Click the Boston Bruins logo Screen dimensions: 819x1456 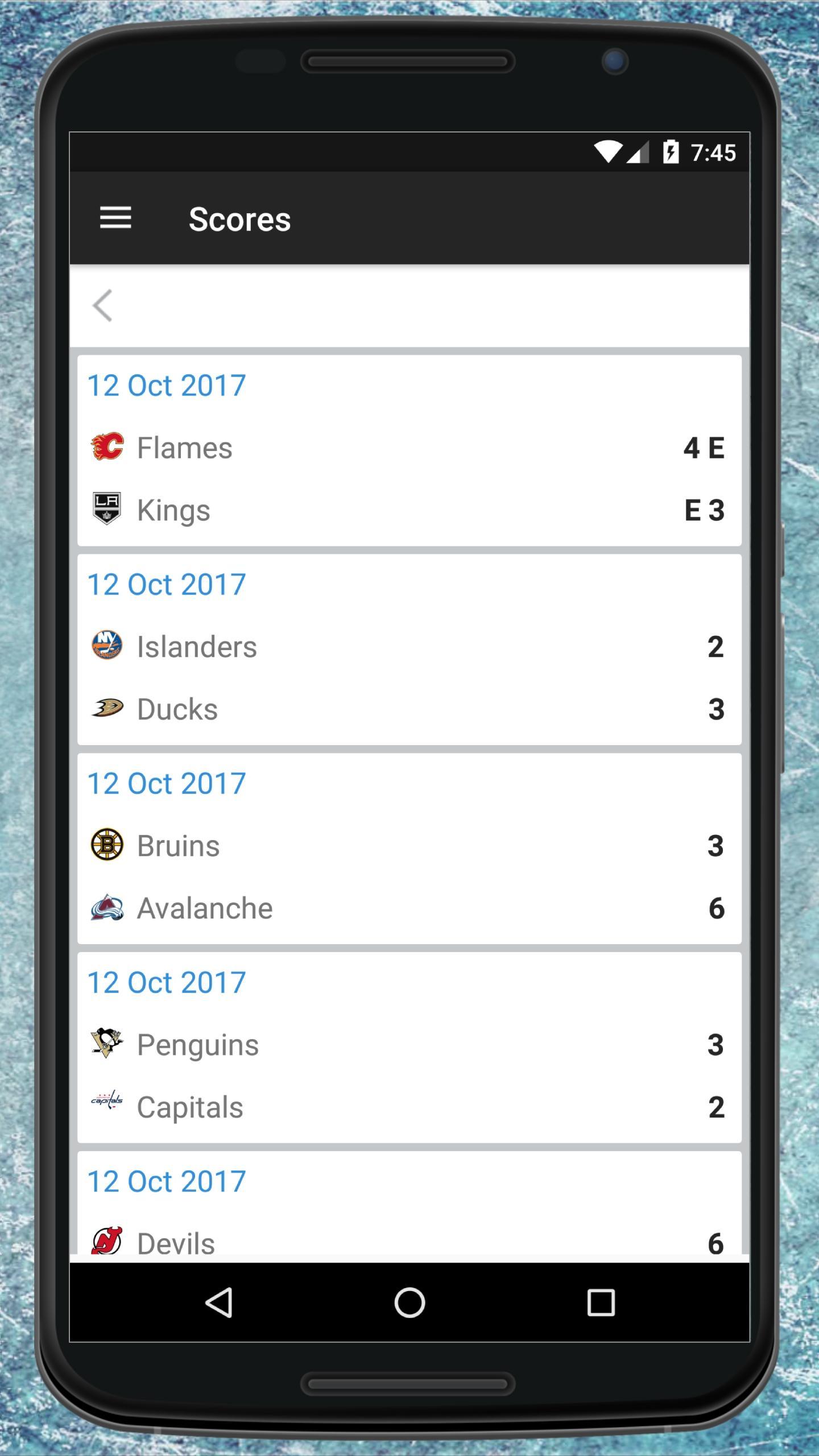click(109, 845)
